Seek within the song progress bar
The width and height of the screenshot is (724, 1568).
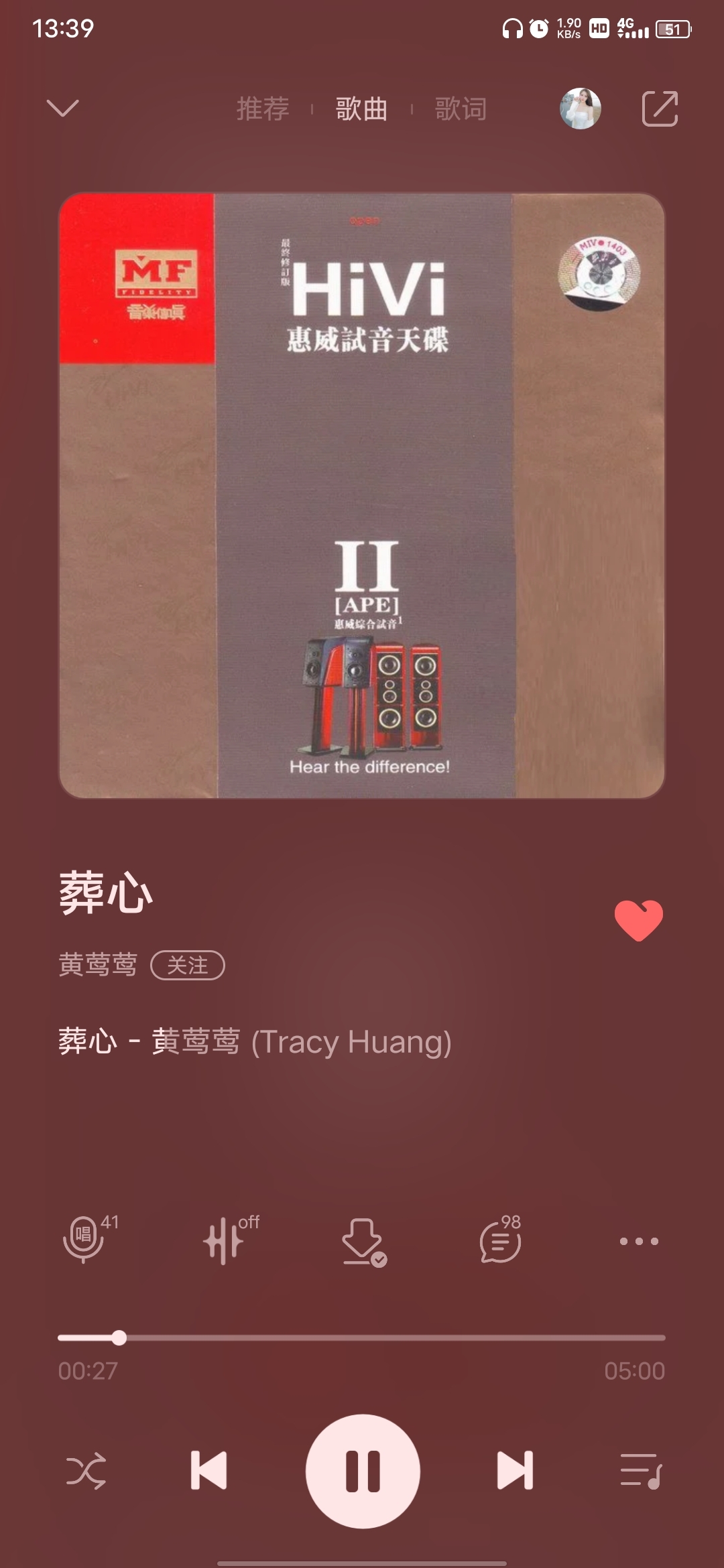362,1337
